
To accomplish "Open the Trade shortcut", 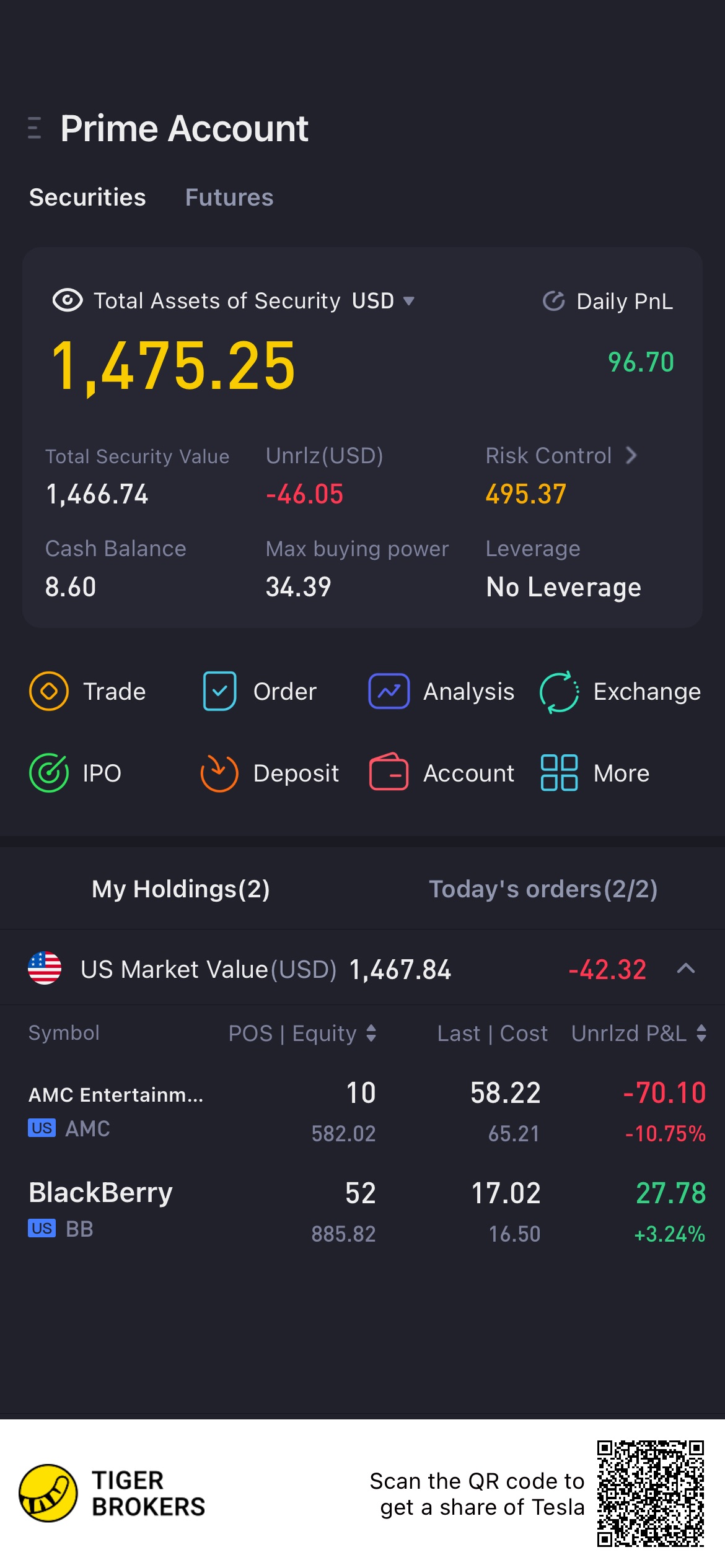I will click(87, 691).
